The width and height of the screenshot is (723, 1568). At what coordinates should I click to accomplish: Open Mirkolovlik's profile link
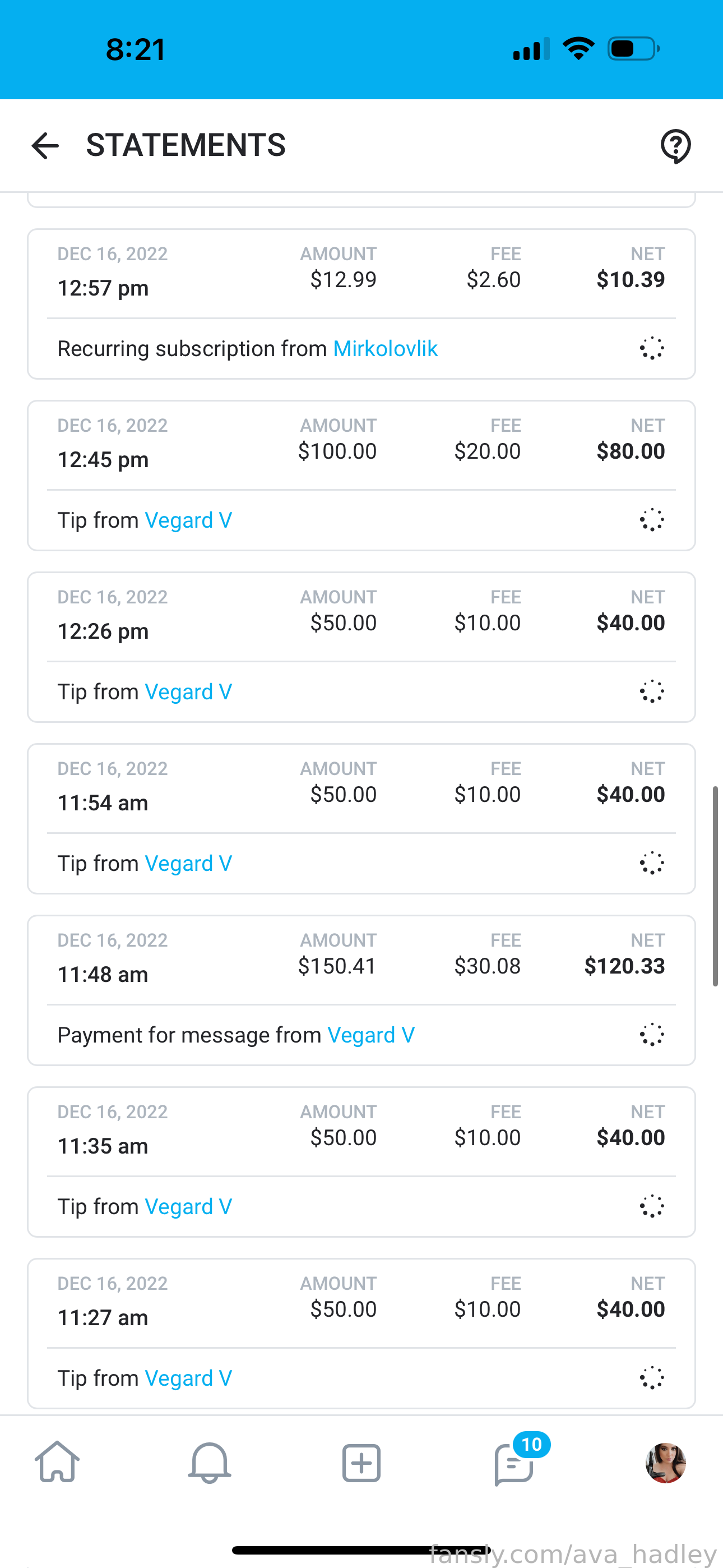point(385,349)
